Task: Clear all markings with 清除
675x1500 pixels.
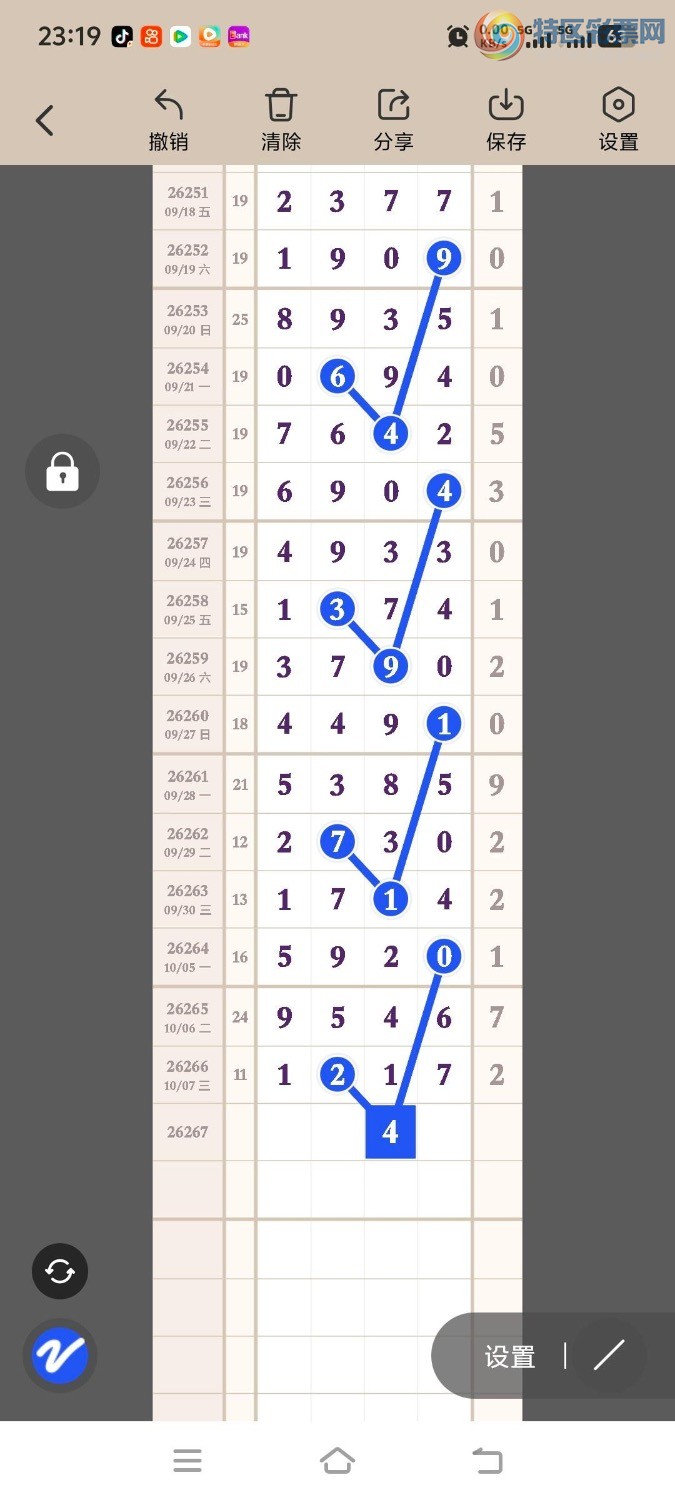Action: click(281, 120)
